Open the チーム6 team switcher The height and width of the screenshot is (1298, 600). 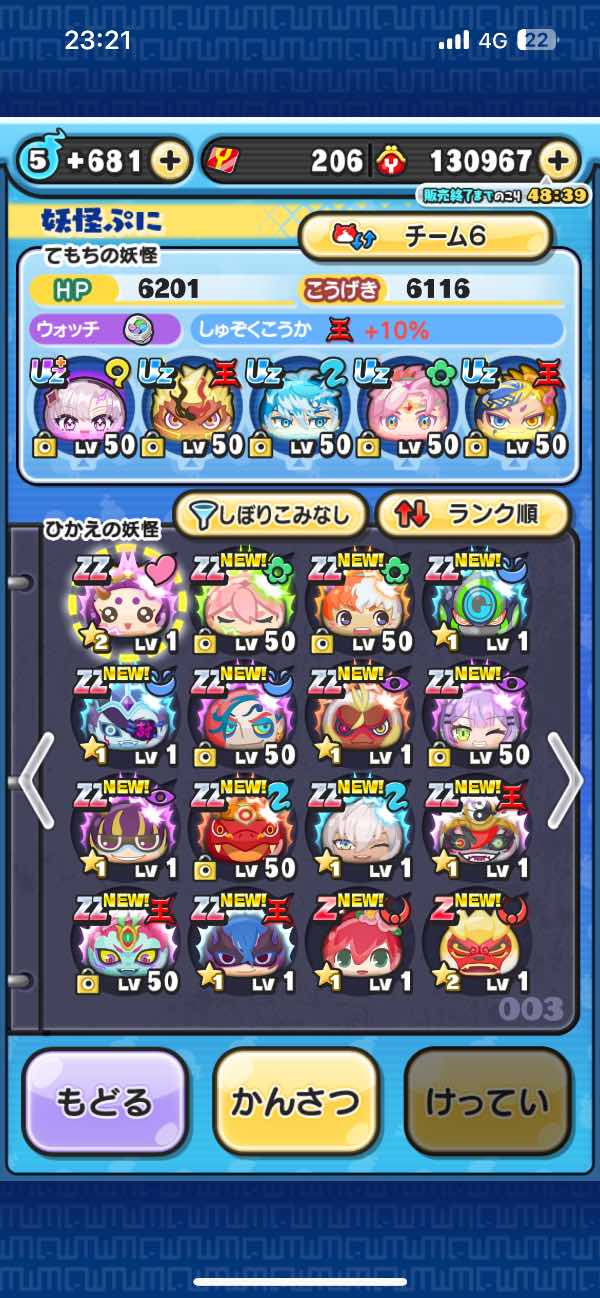pos(425,237)
